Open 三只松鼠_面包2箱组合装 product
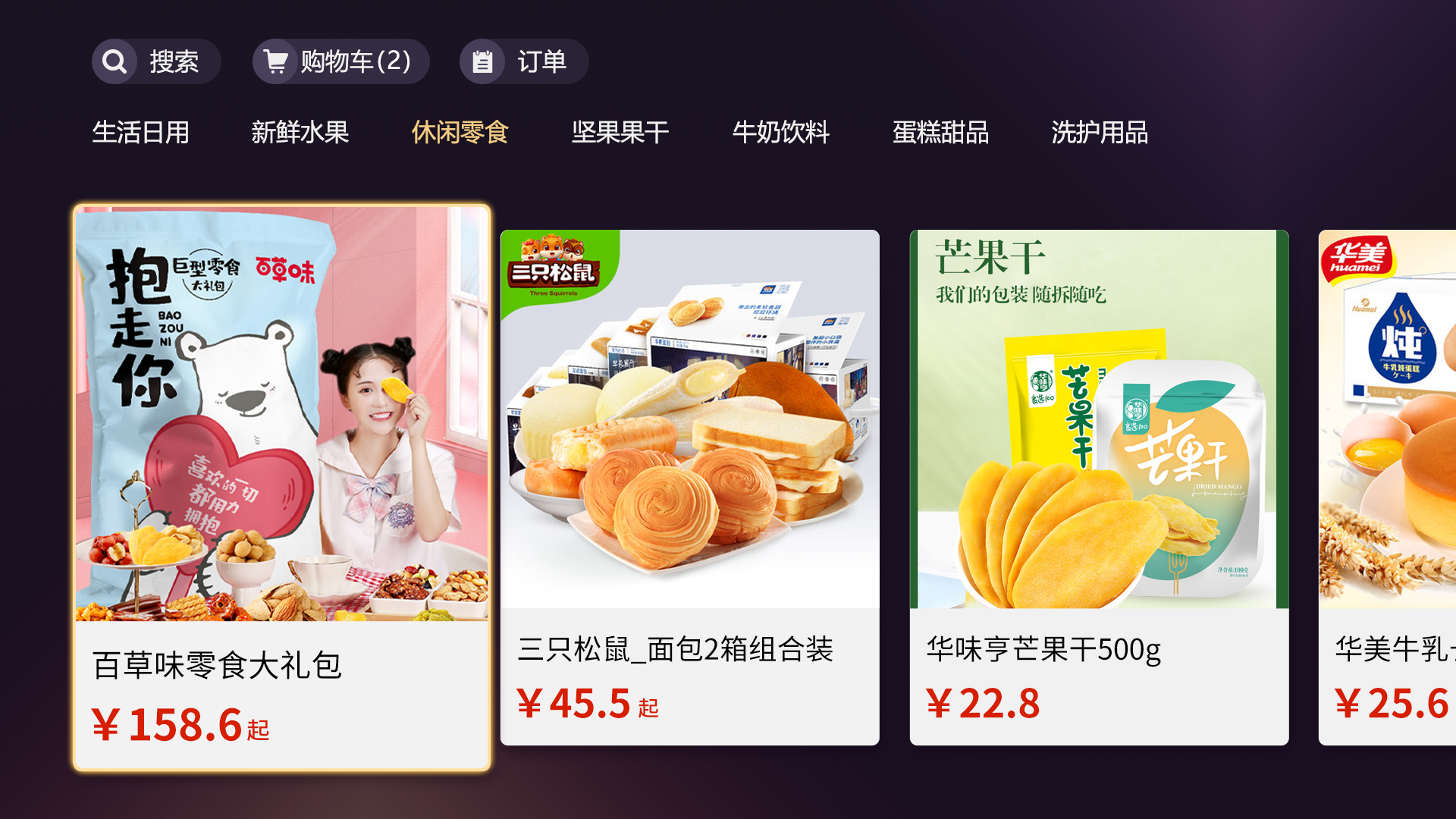 (689, 487)
